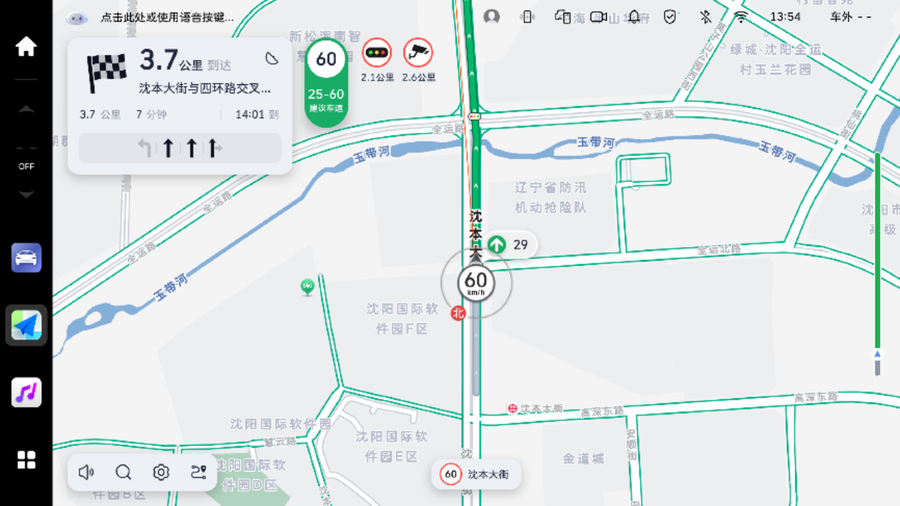Toggle navigation voice volume
This screenshot has width=900, height=506.
point(87,472)
